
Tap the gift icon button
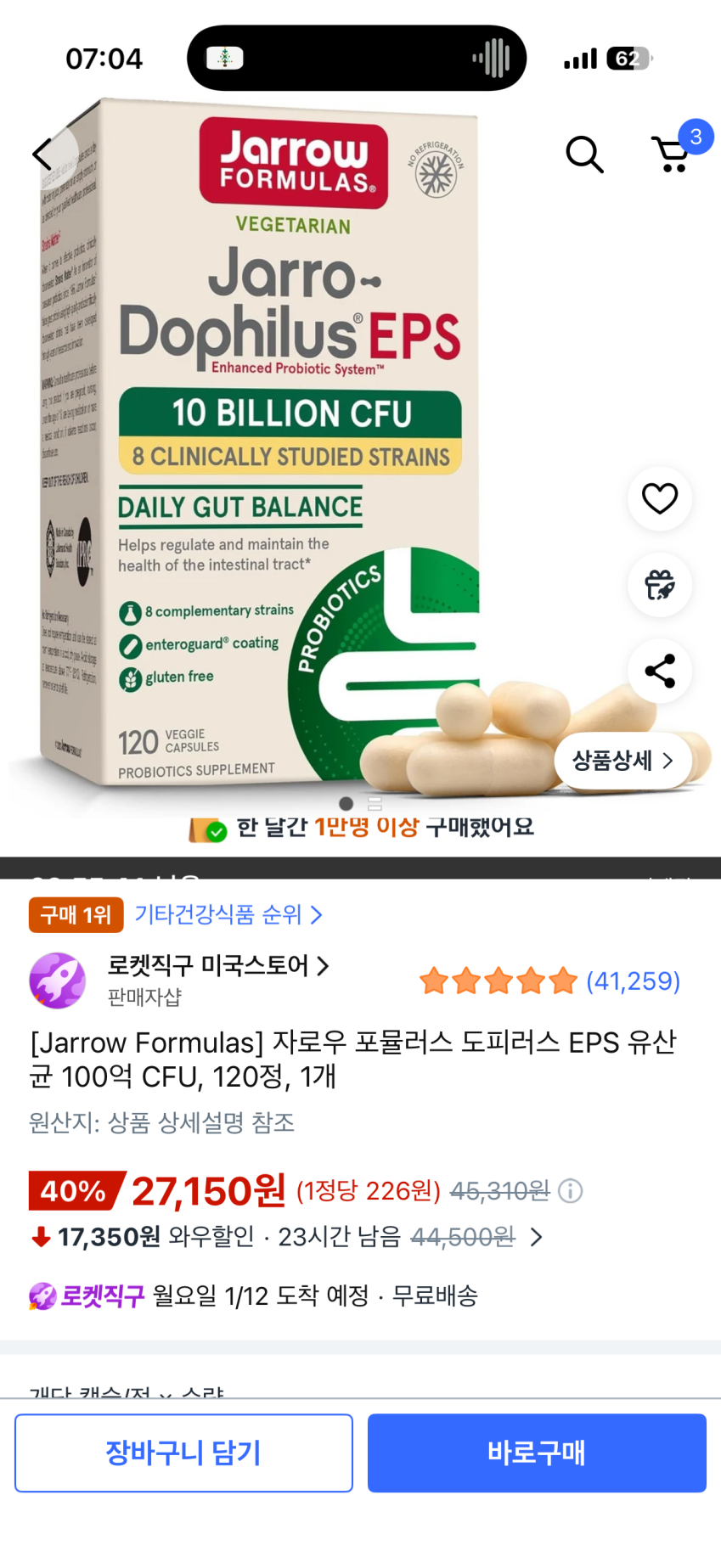point(659,585)
